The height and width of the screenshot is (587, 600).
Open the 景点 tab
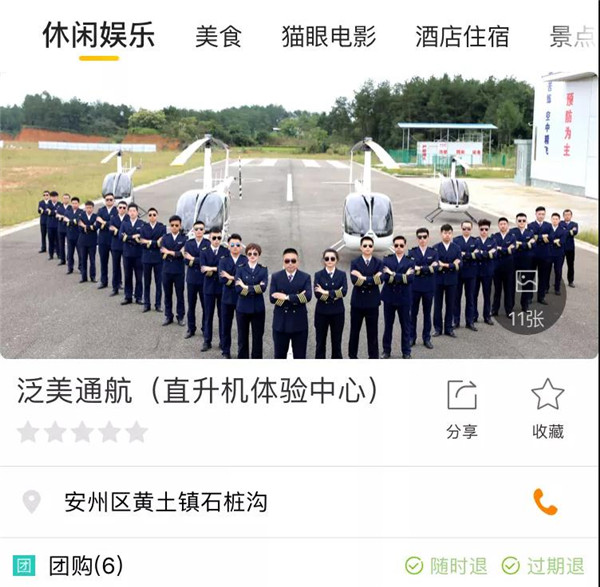tap(574, 37)
